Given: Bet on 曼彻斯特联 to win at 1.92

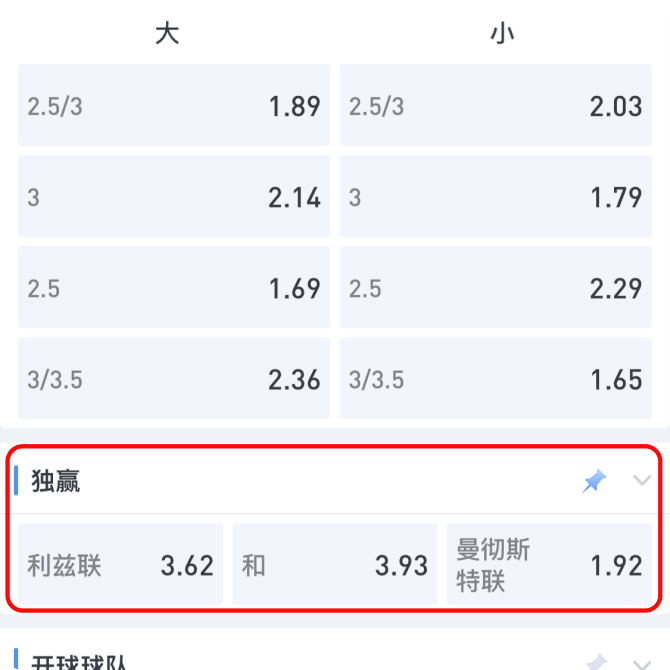Looking at the screenshot, I should (x=549, y=565).
